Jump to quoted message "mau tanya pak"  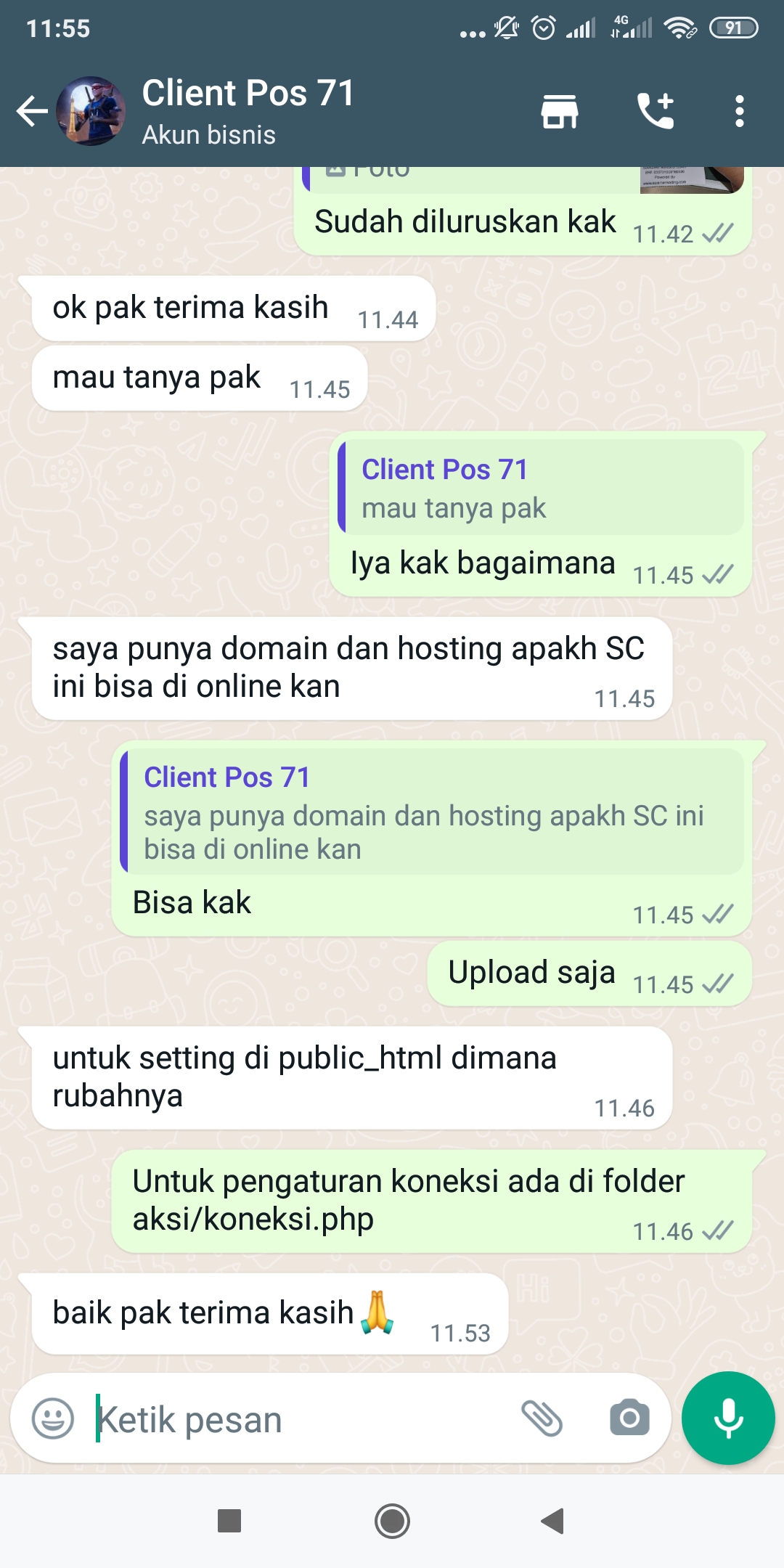coord(541,487)
